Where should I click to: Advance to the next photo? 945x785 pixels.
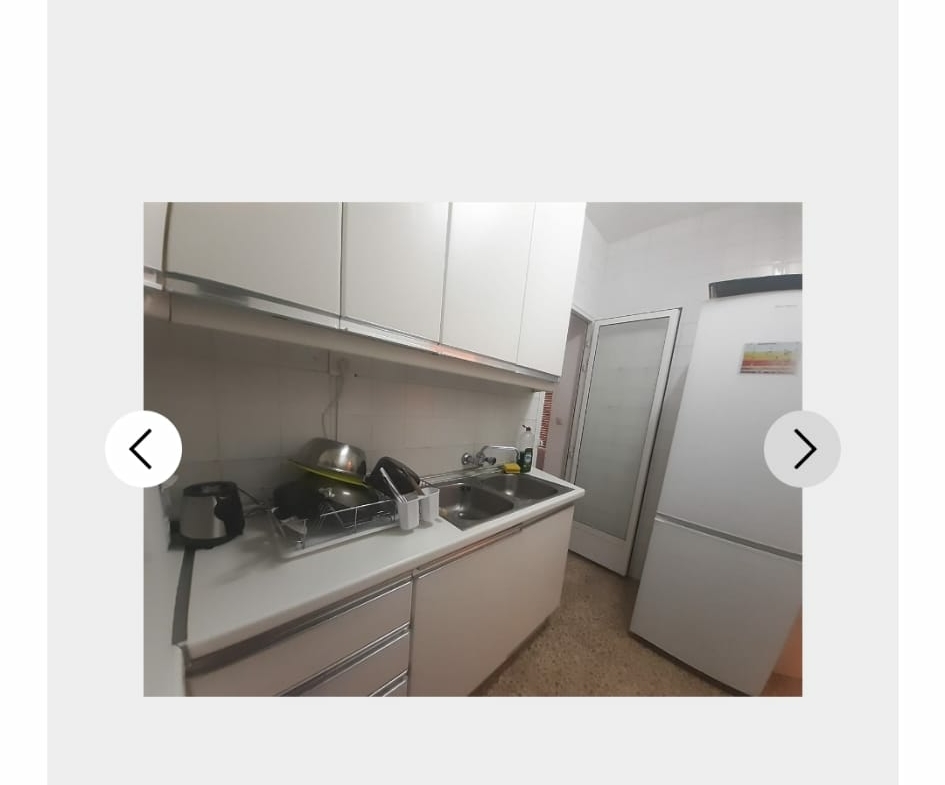(x=802, y=449)
